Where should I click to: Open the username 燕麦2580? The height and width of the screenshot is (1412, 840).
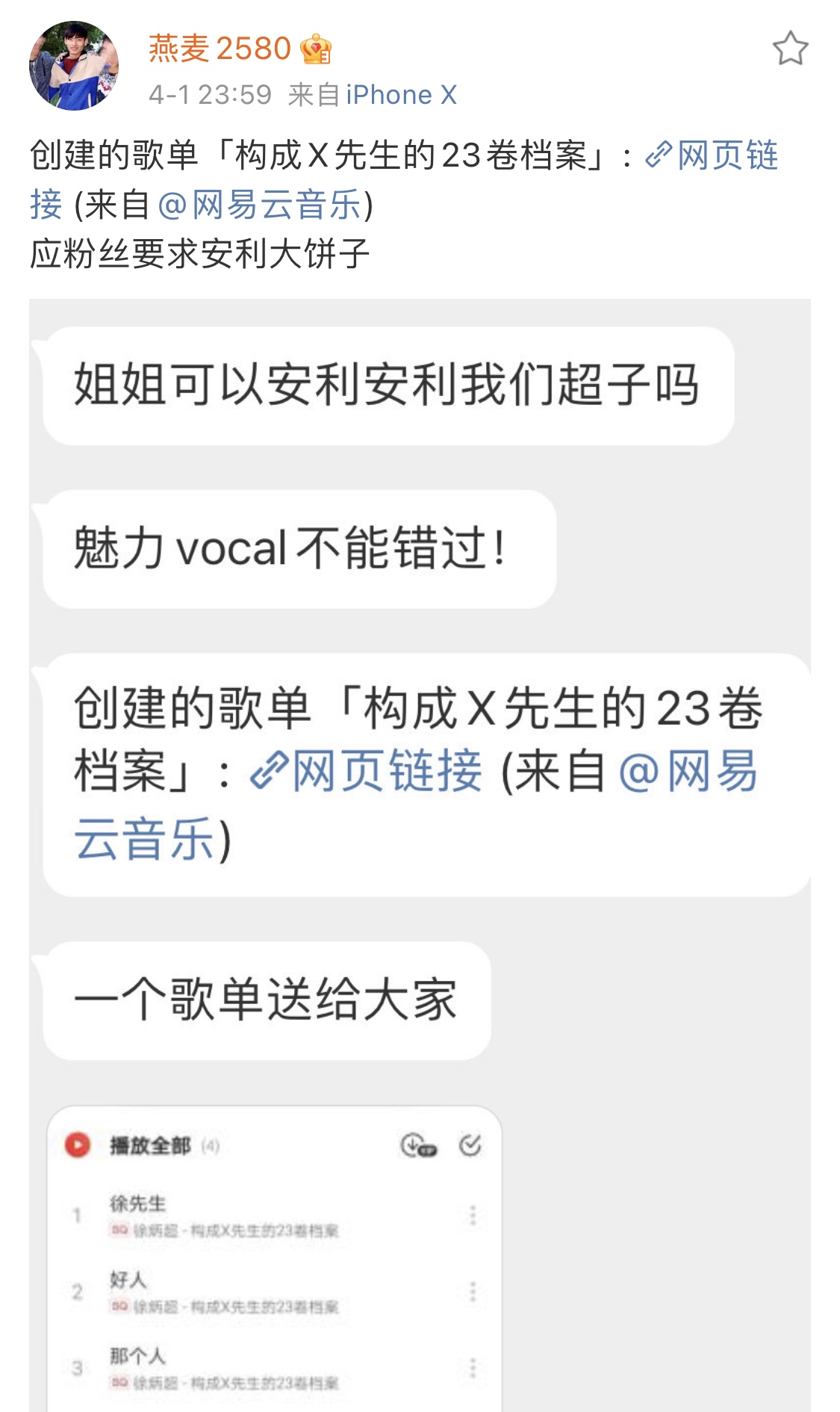point(219,49)
